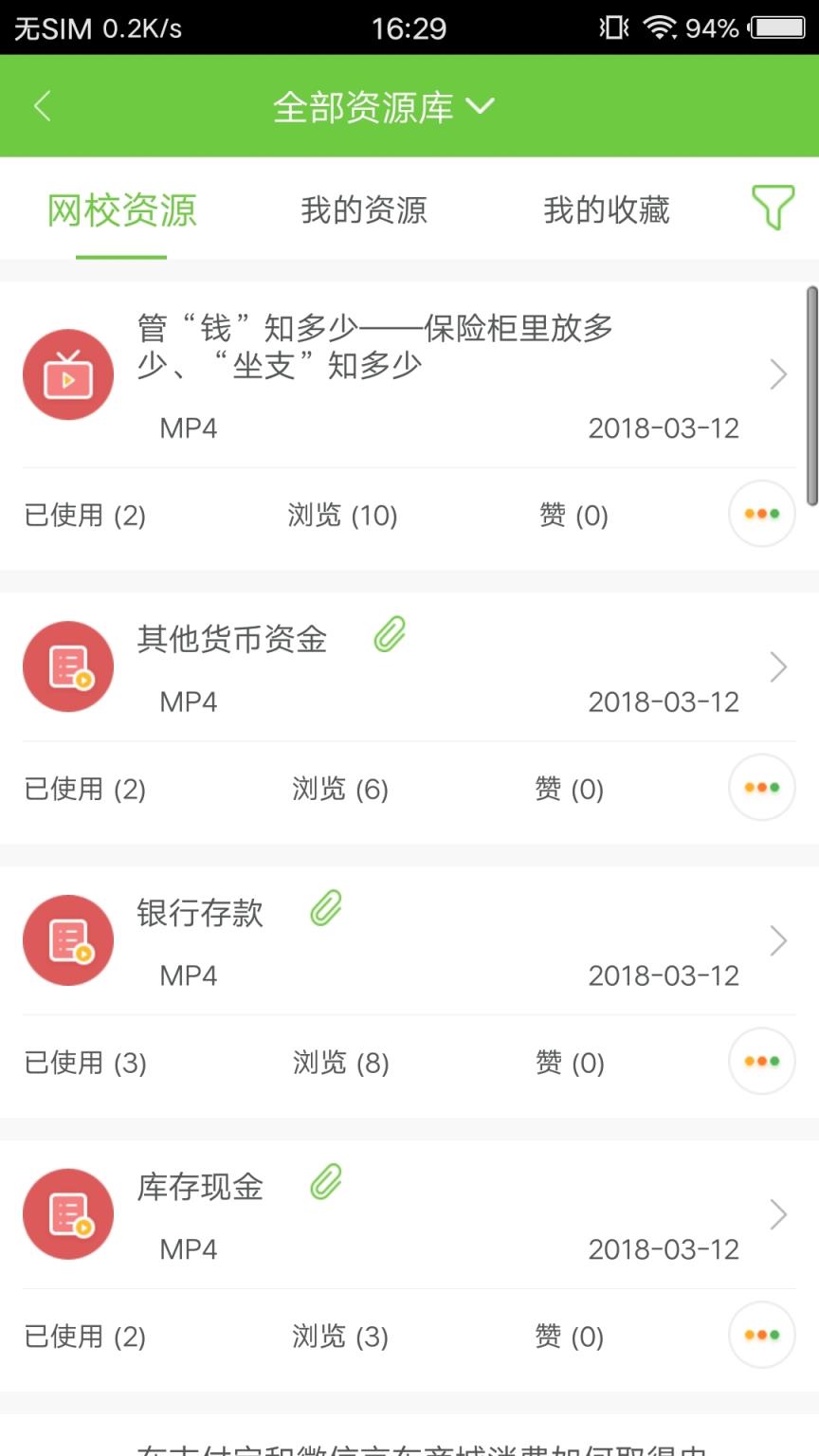Viewport: 819px width, 1456px height.
Task: Tap 已使用 (3) beneath 银行存款
Action: 84,1063
